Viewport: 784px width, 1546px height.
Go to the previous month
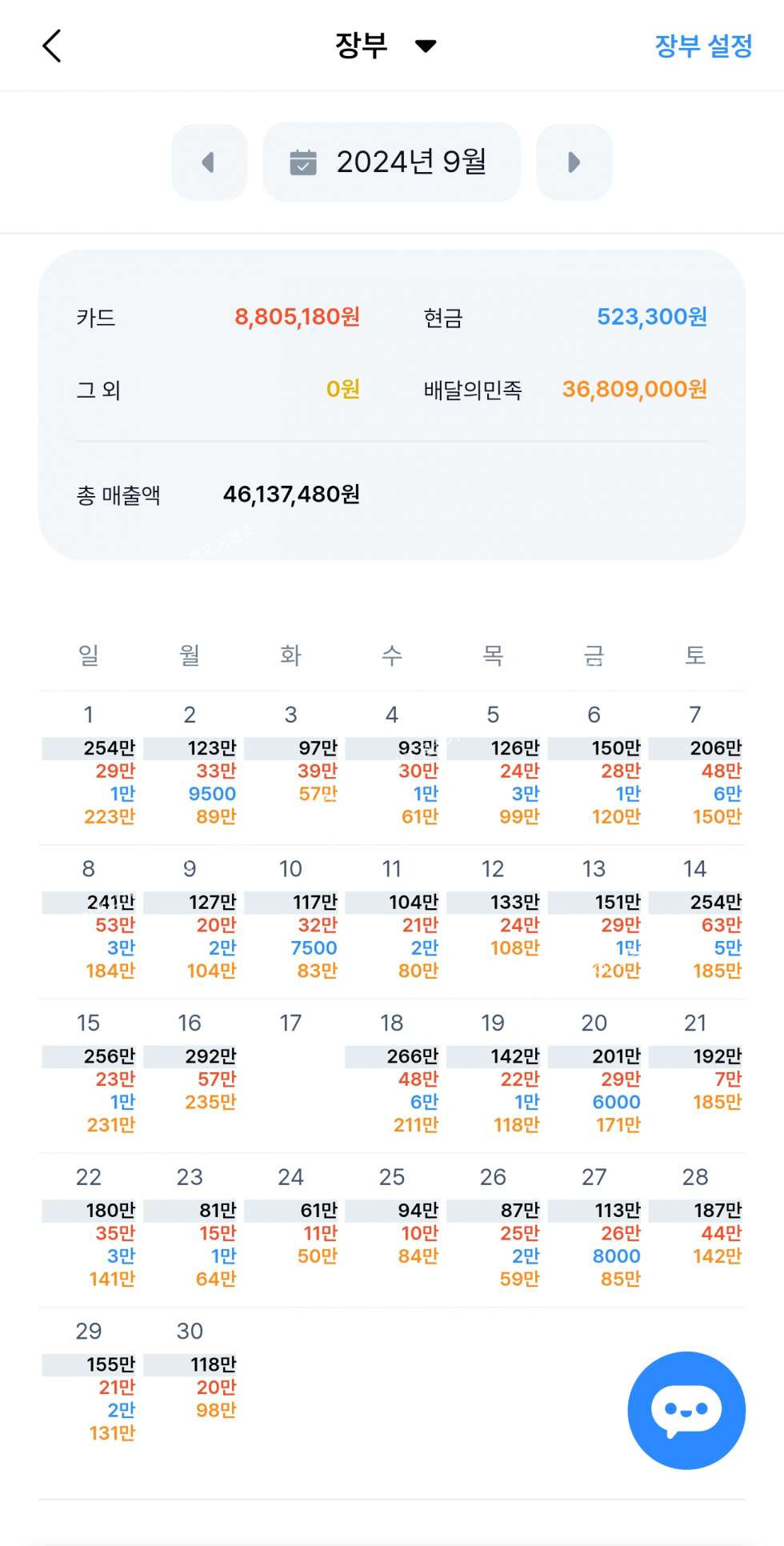[x=209, y=162]
